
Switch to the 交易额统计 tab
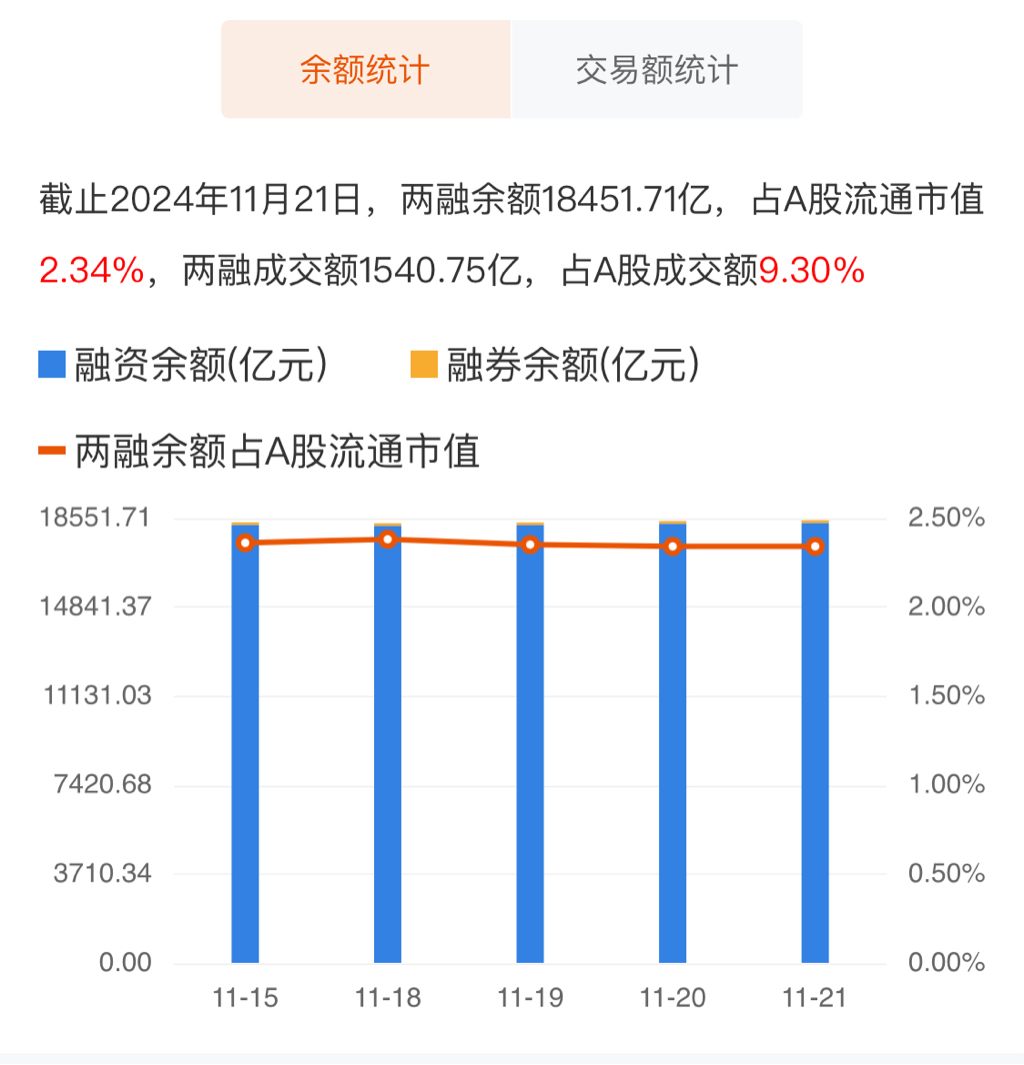tap(657, 70)
